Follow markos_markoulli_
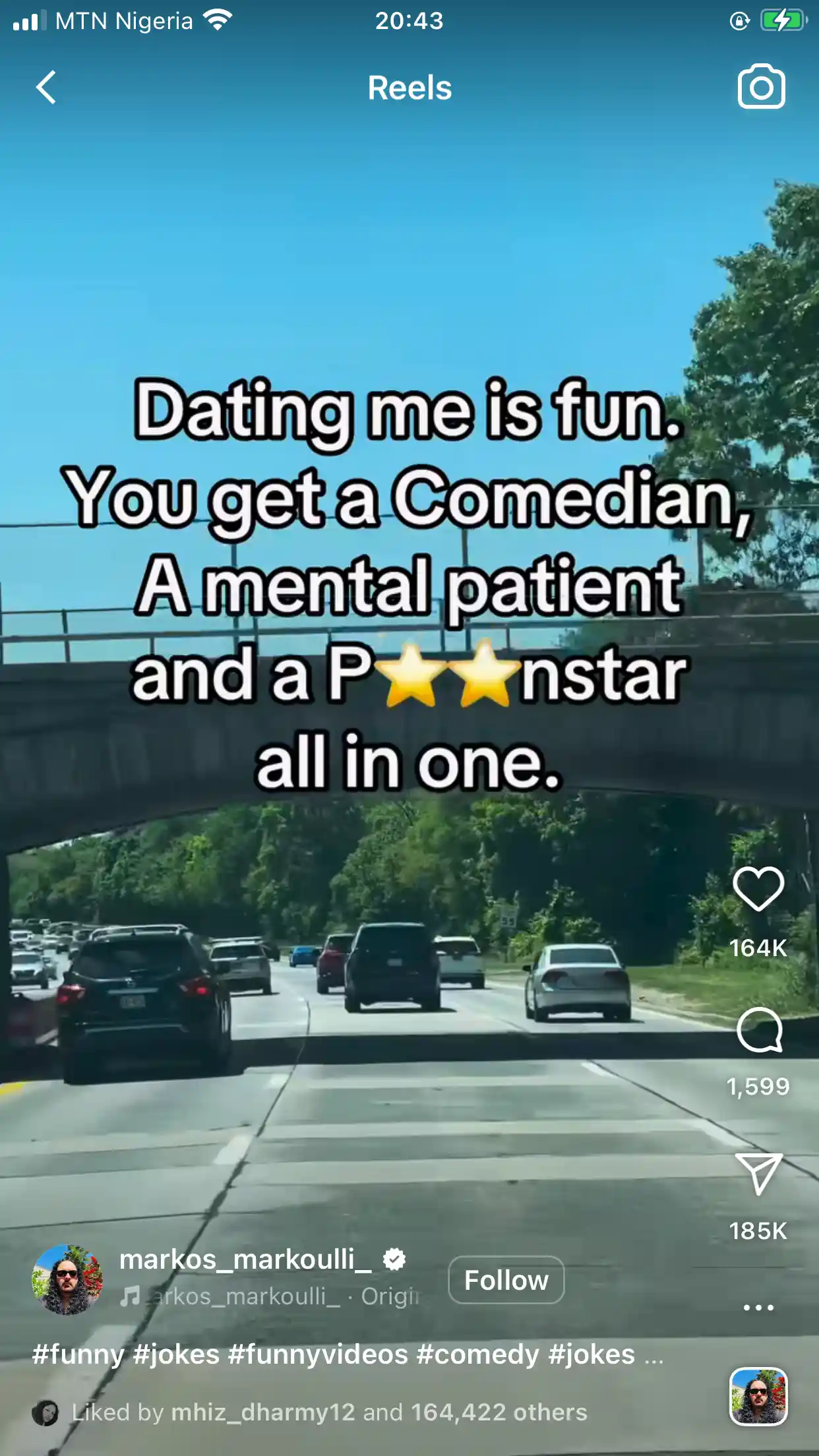Image resolution: width=819 pixels, height=1456 pixels. [506, 1280]
